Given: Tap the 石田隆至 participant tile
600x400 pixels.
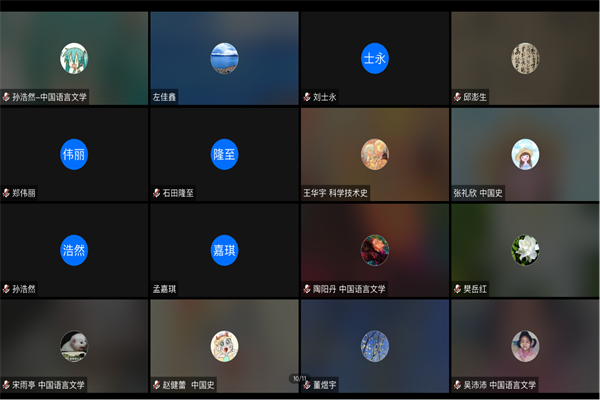Looking at the screenshot, I should coord(224,154).
